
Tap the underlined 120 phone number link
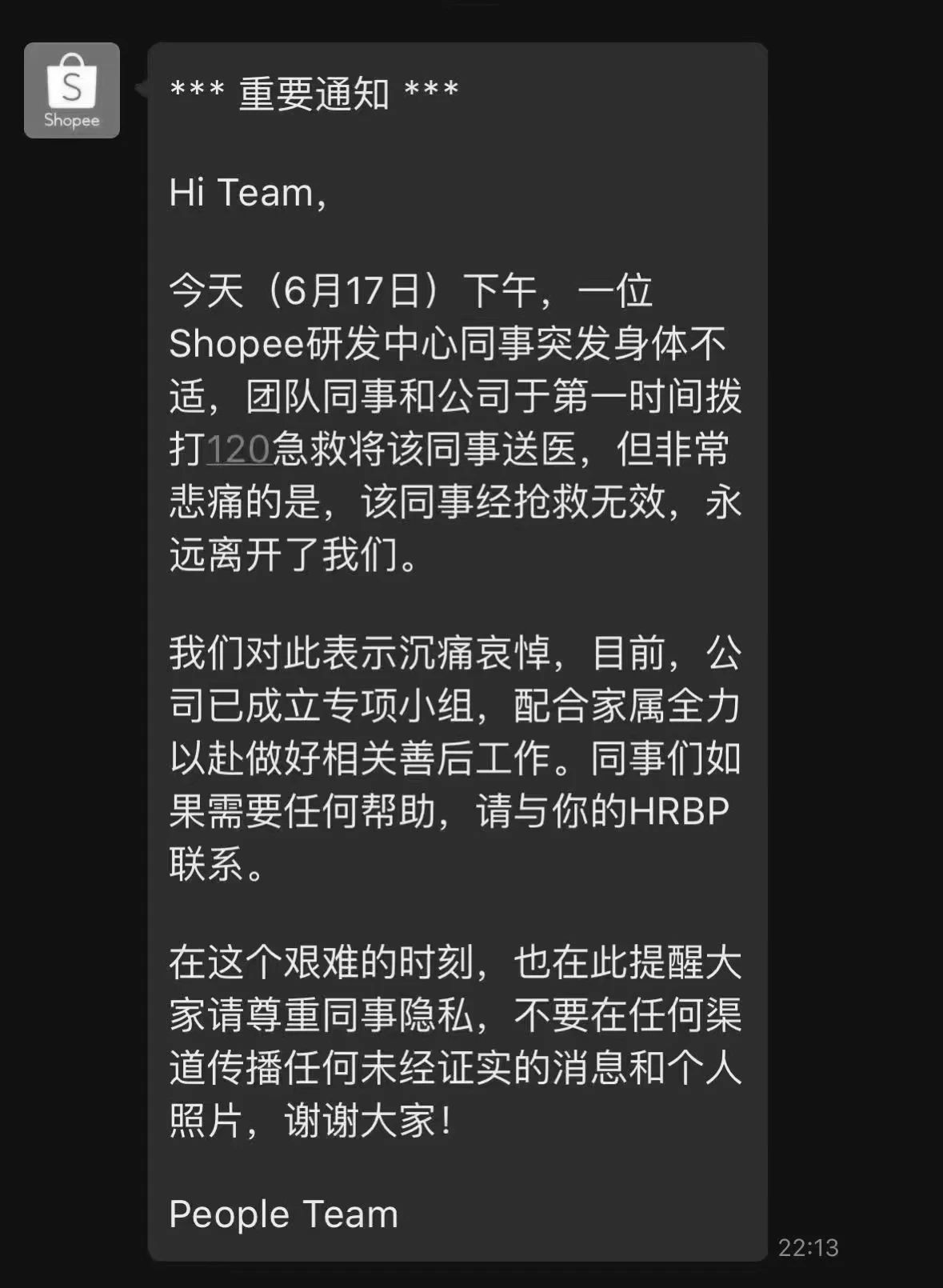(x=238, y=449)
